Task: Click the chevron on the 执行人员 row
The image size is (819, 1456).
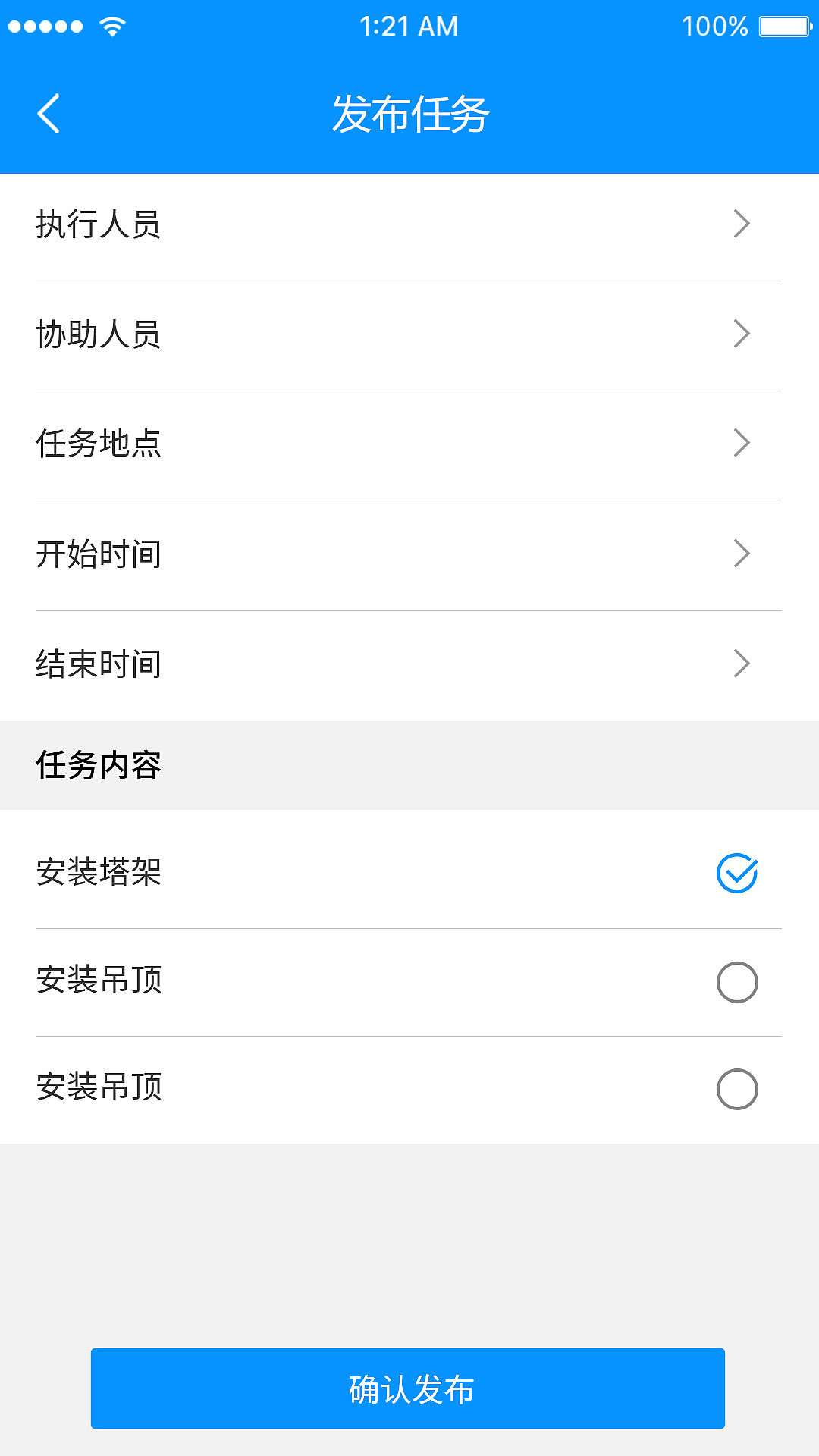Action: click(742, 224)
